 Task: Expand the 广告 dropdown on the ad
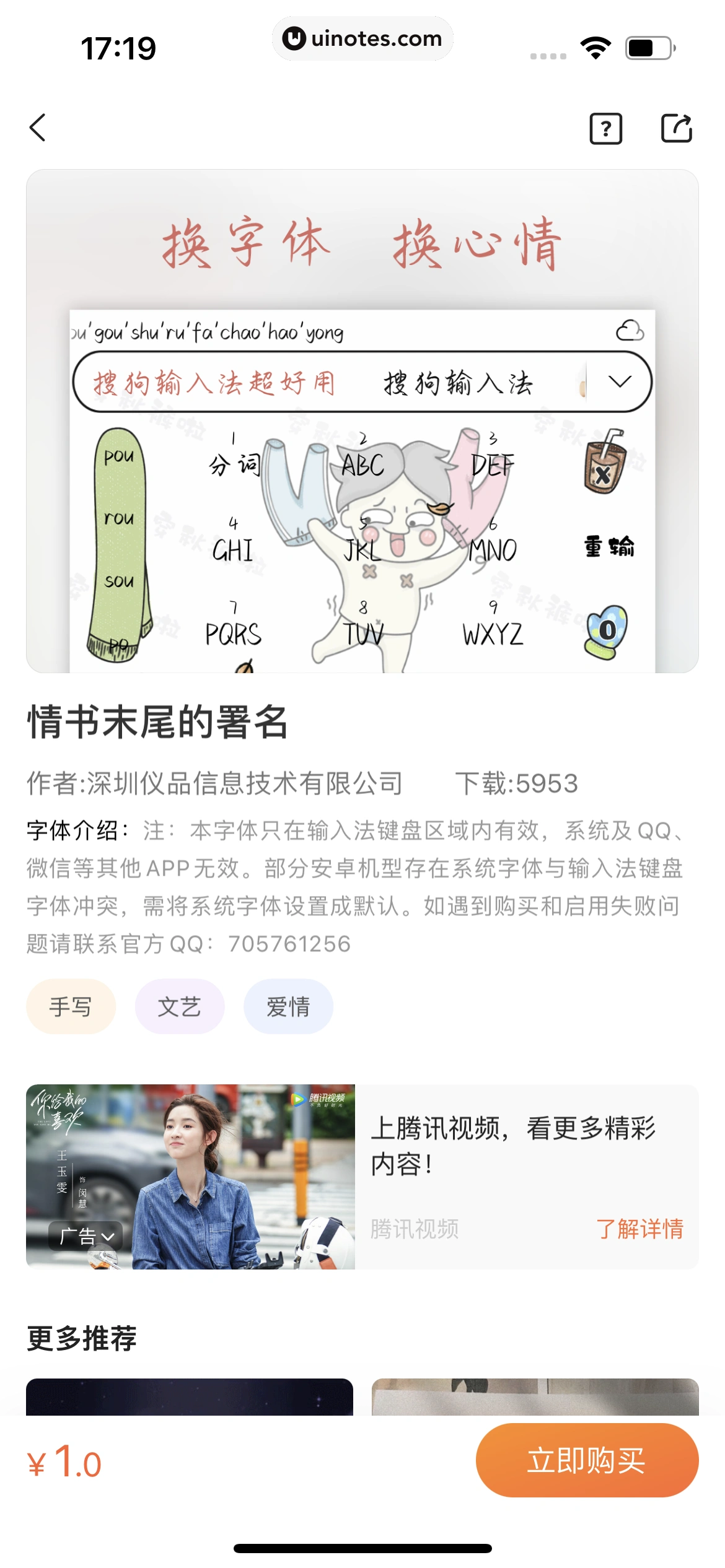point(86,1237)
